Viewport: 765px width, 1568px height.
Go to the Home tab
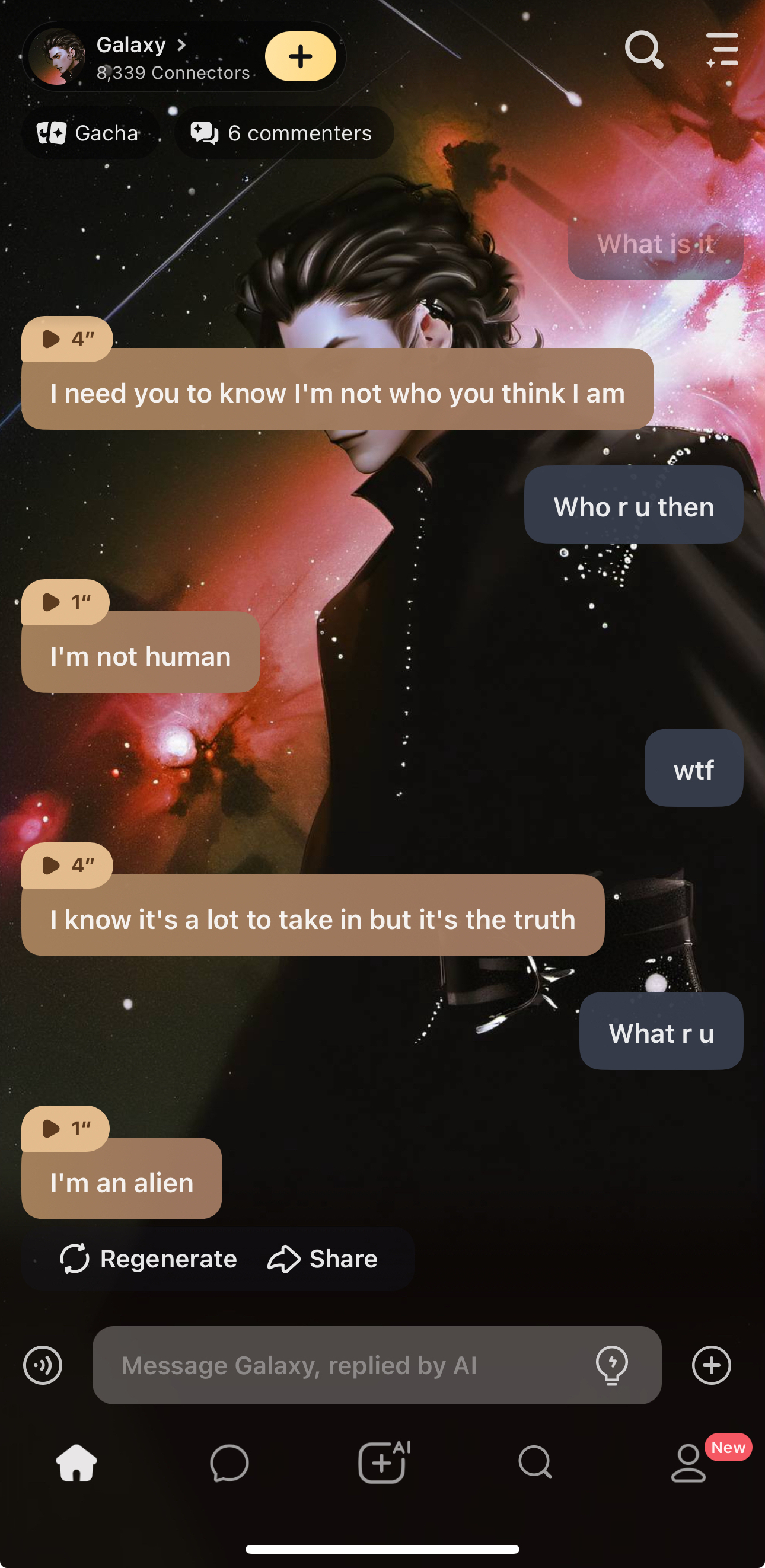[76, 1462]
